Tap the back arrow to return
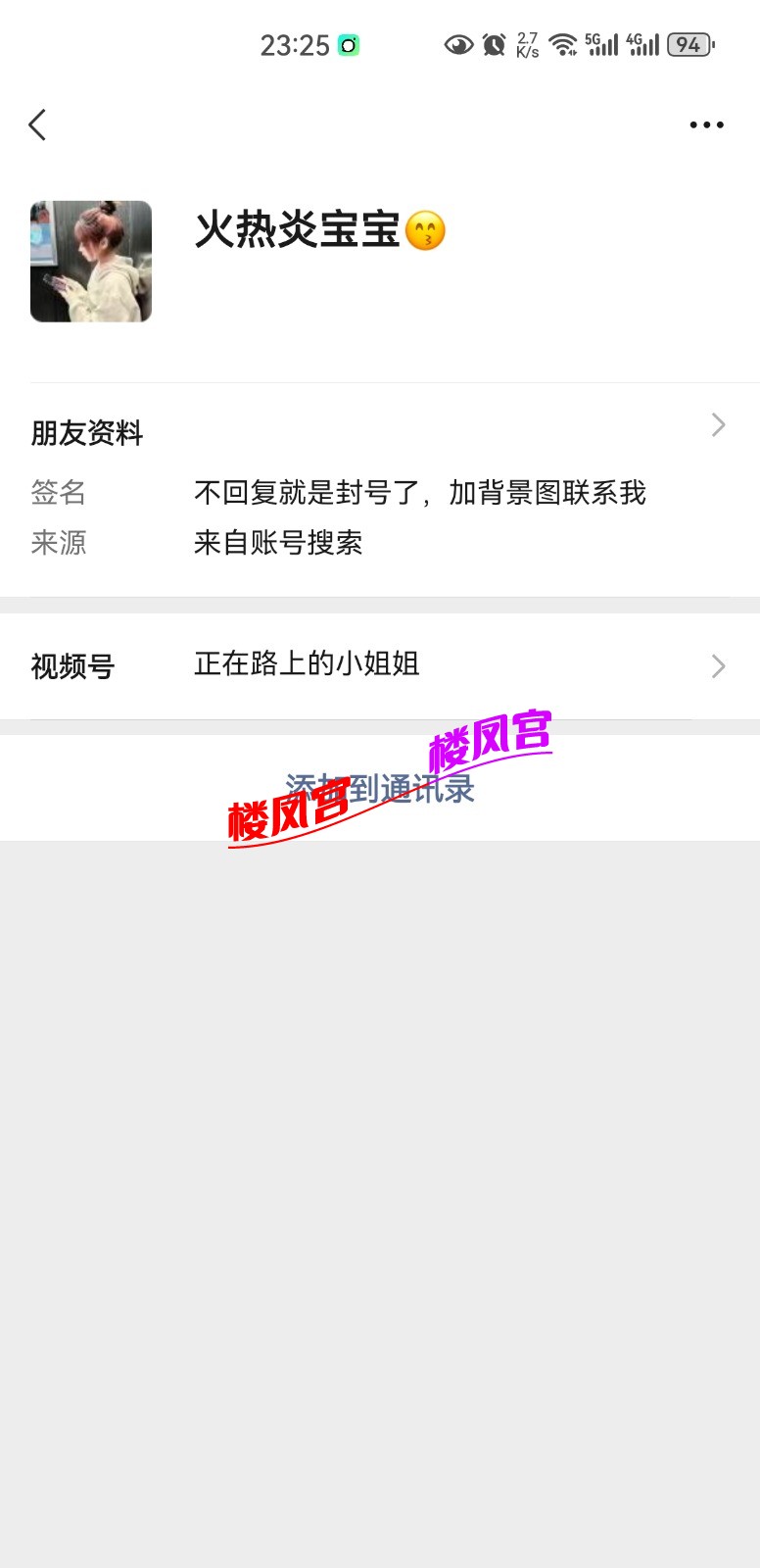This screenshot has width=760, height=1568. (37, 124)
